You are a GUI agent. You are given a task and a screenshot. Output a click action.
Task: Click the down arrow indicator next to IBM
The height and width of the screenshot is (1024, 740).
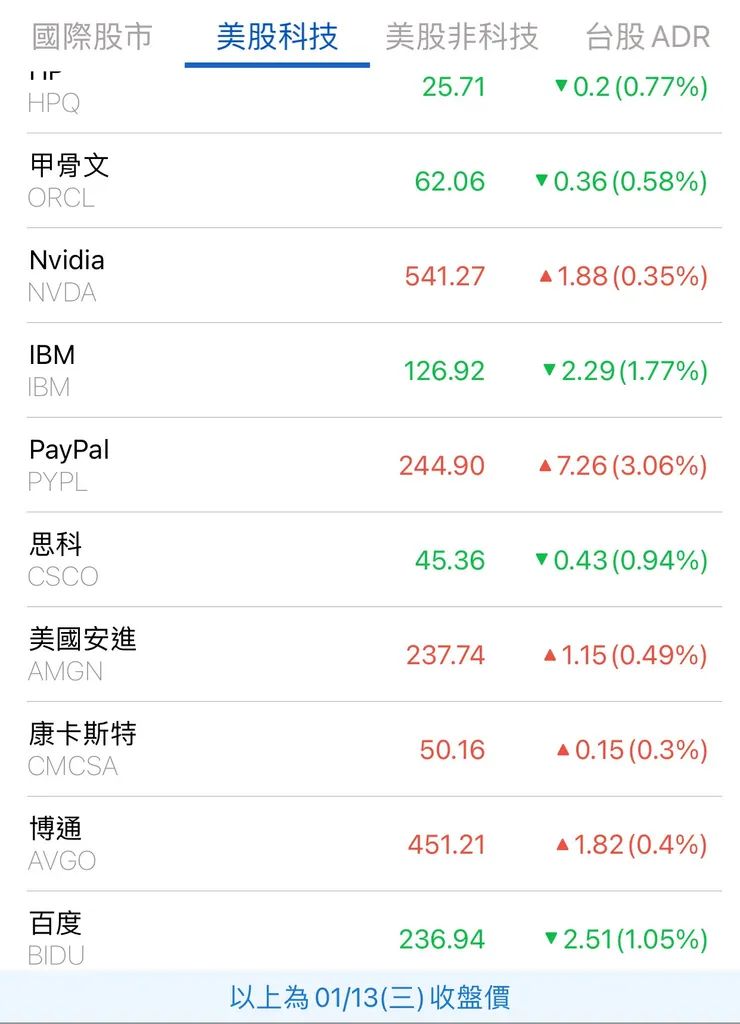pos(547,370)
